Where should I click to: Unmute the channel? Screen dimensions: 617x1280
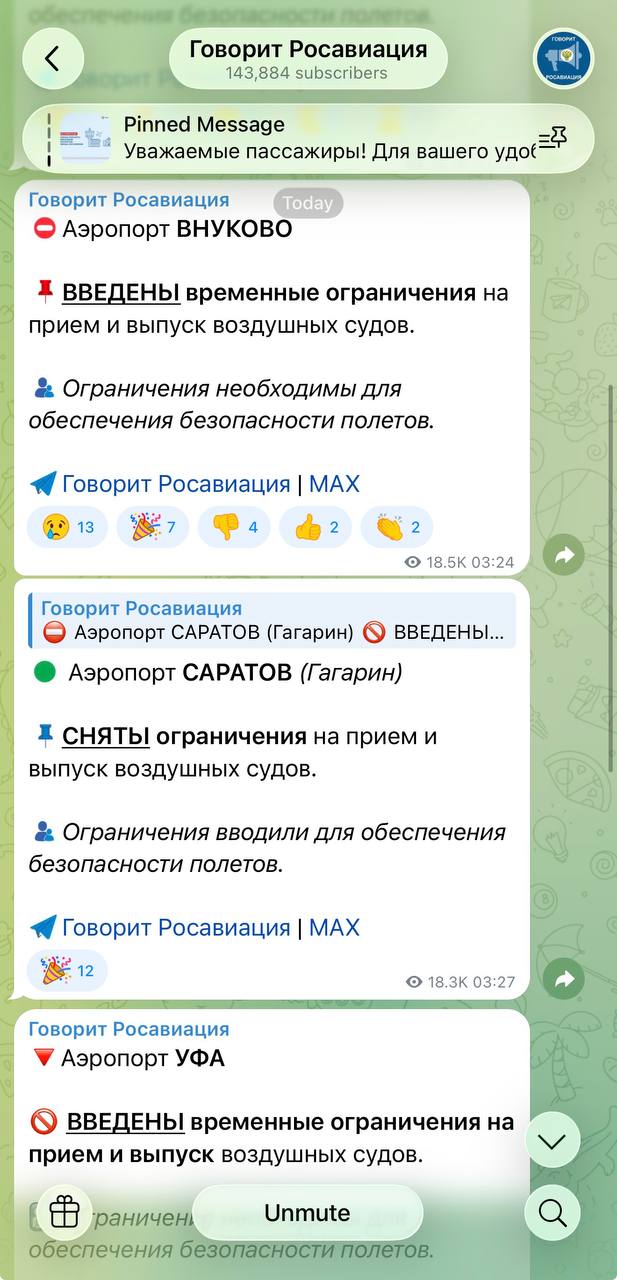[x=307, y=1213]
